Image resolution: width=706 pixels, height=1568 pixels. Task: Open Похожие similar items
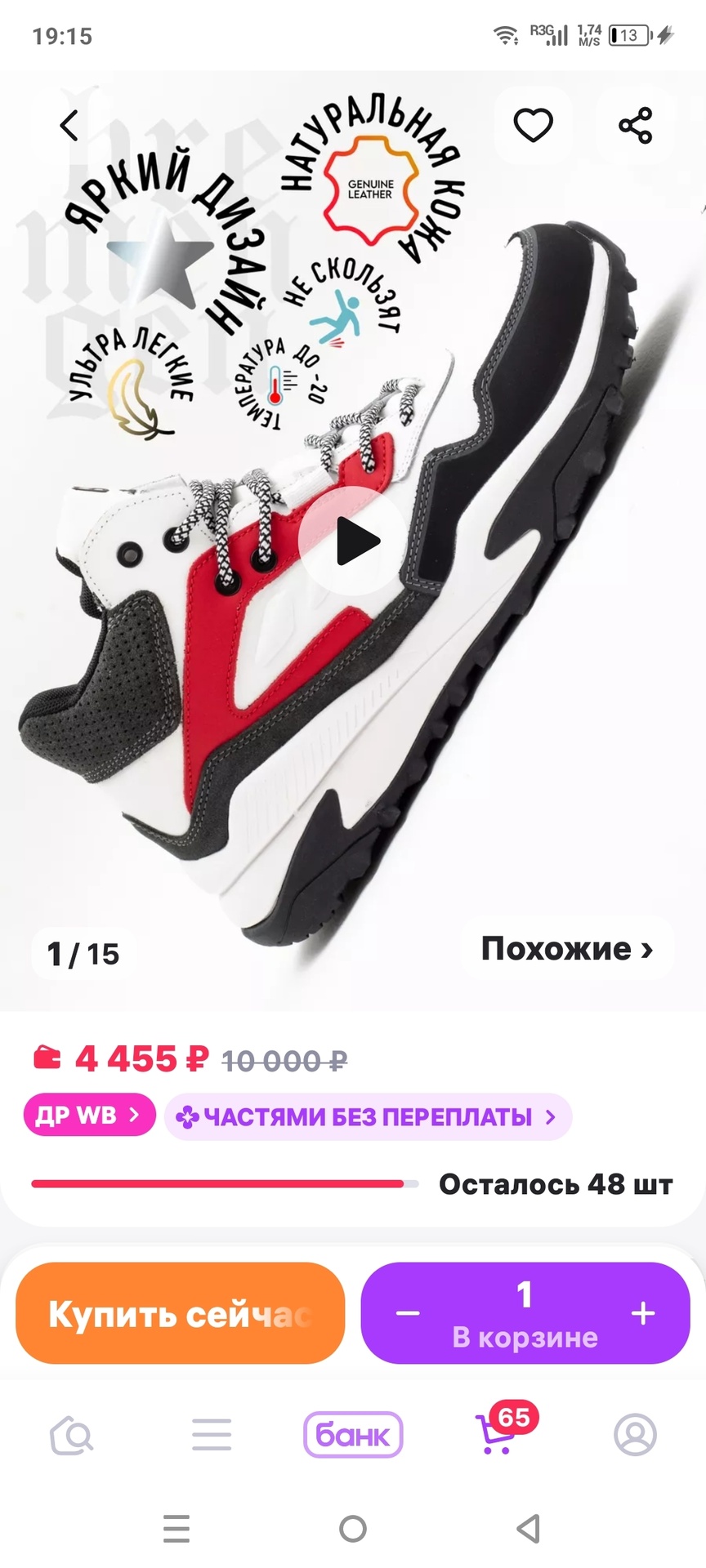coord(567,949)
